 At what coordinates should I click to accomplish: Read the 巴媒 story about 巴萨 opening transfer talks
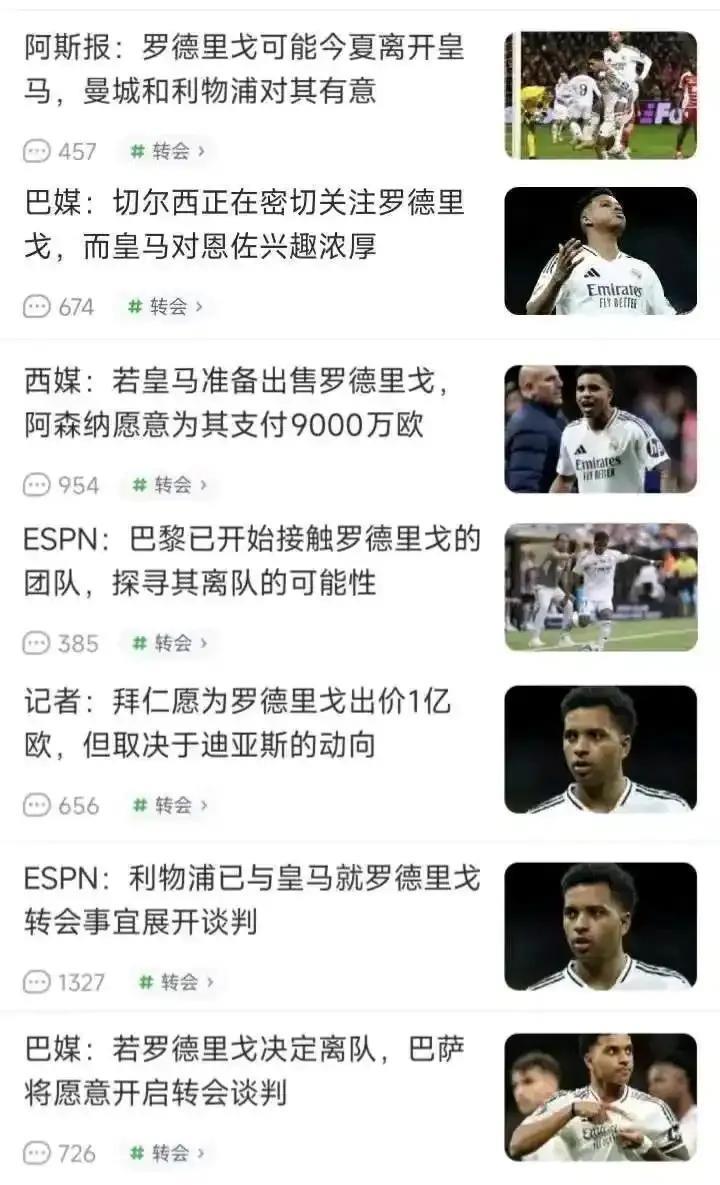[245, 1070]
